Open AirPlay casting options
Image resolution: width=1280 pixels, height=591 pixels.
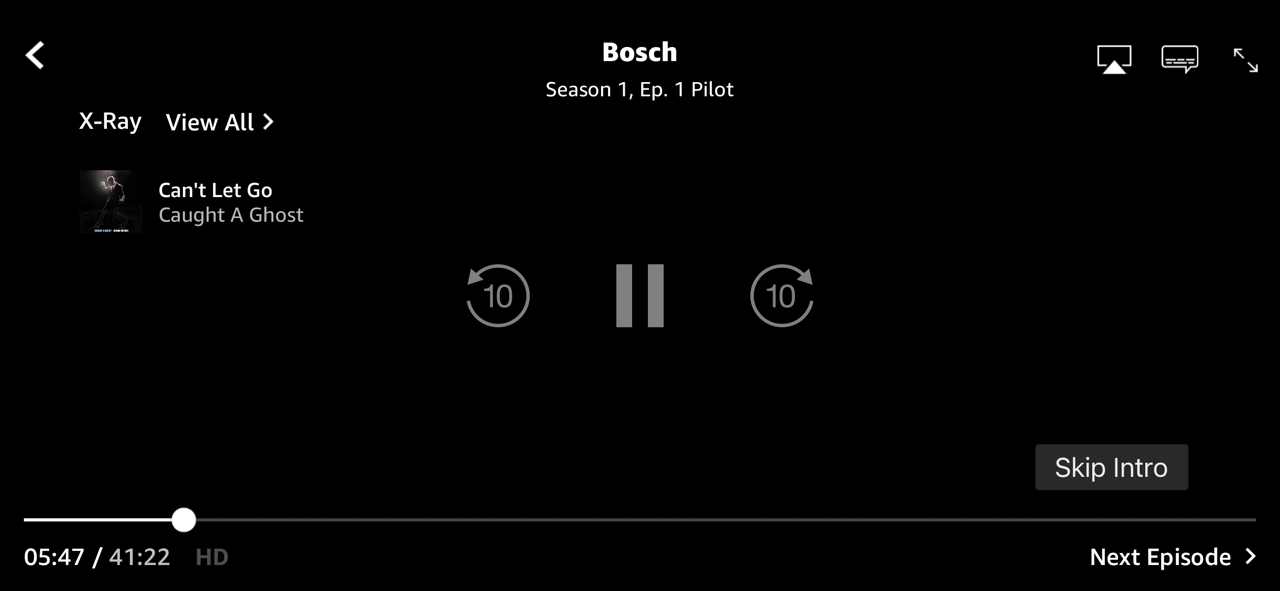click(x=1114, y=60)
